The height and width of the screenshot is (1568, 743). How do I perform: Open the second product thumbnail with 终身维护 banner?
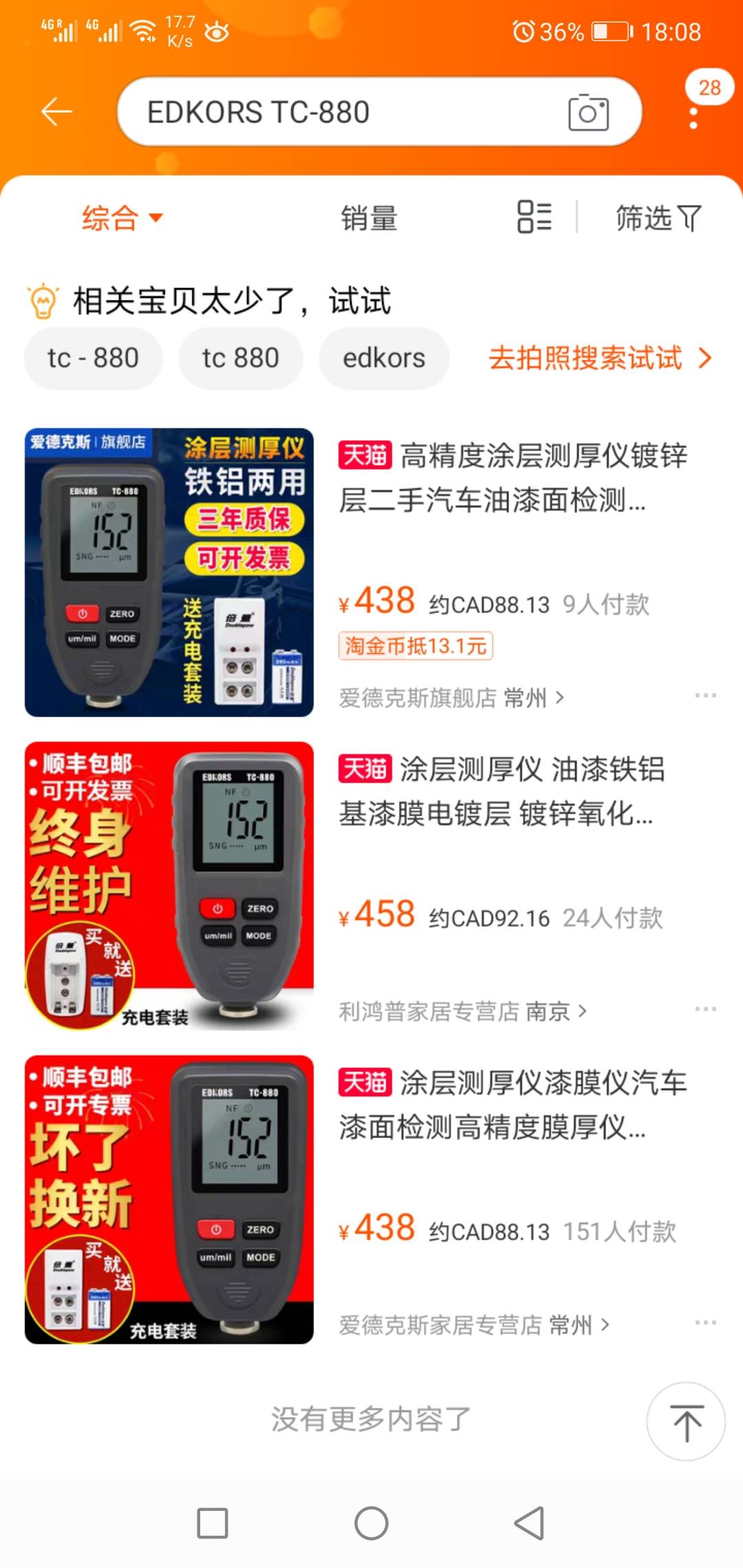click(x=167, y=887)
